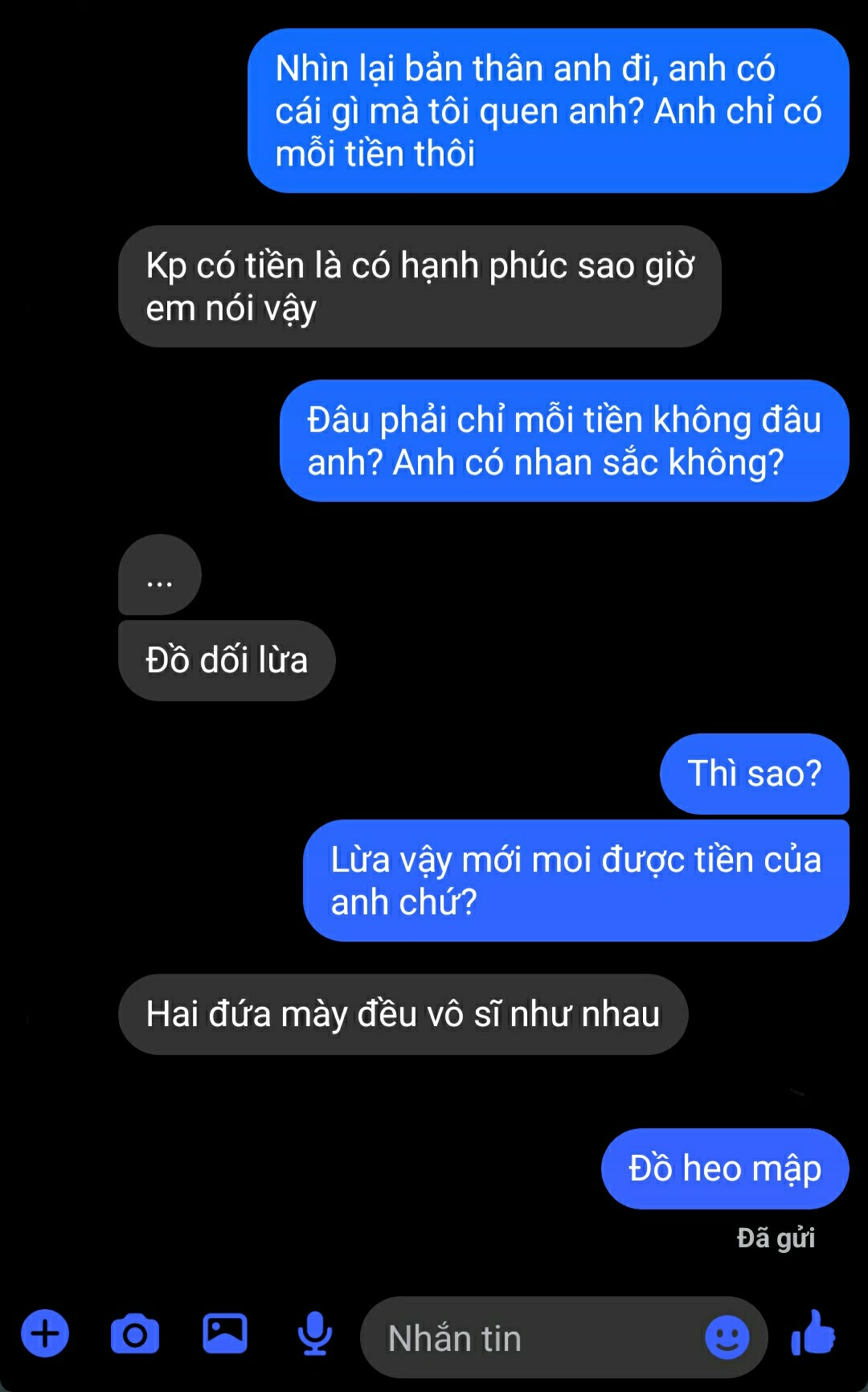Open the photo gallery picker
This screenshot has width=868, height=1392.
tap(225, 1334)
